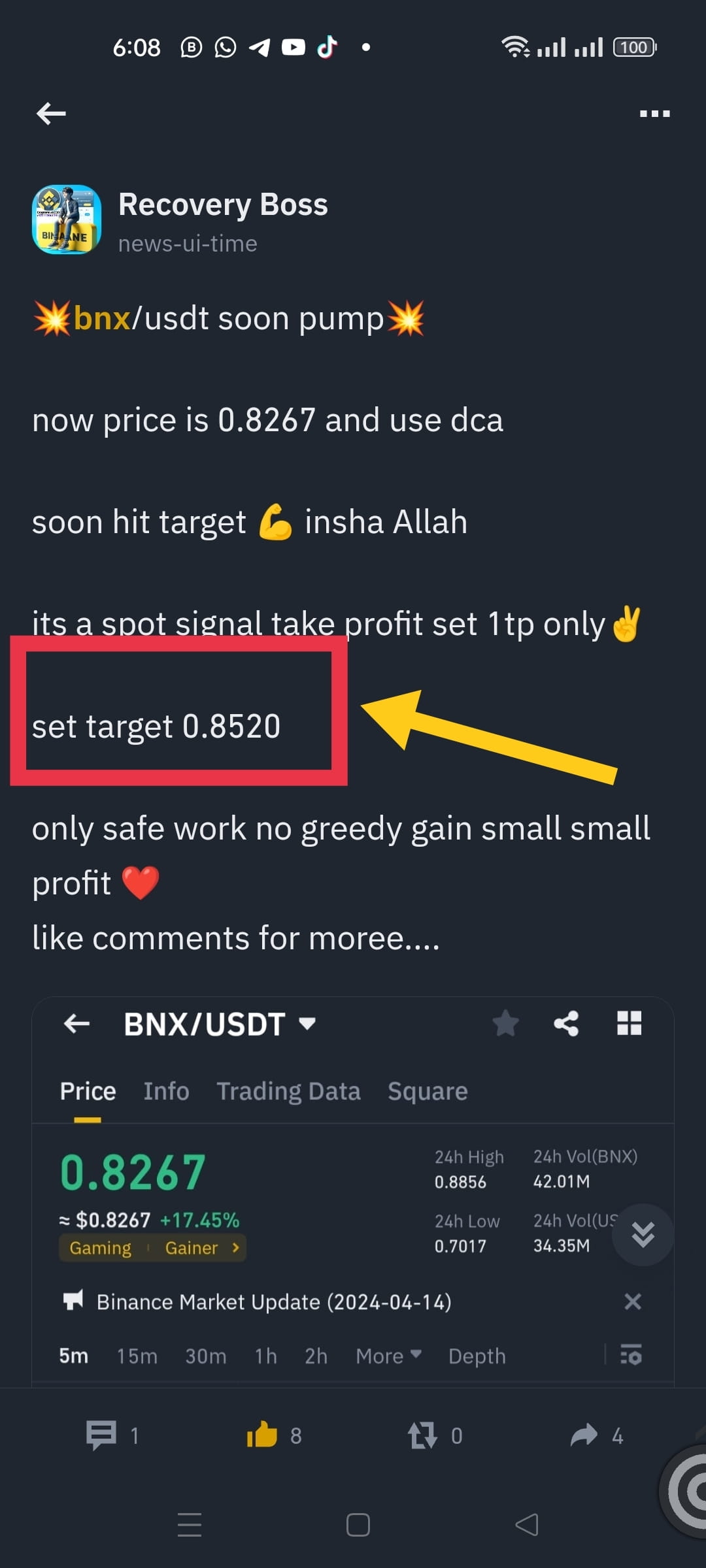Expand the Gaming Gainer tag chevron
Image resolution: width=706 pixels, height=1568 pixels.
tap(235, 1248)
